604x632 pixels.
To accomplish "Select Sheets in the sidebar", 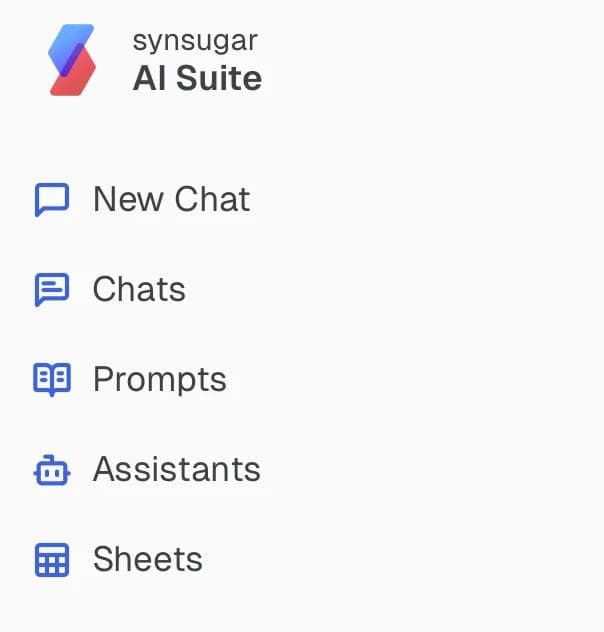I will (147, 560).
